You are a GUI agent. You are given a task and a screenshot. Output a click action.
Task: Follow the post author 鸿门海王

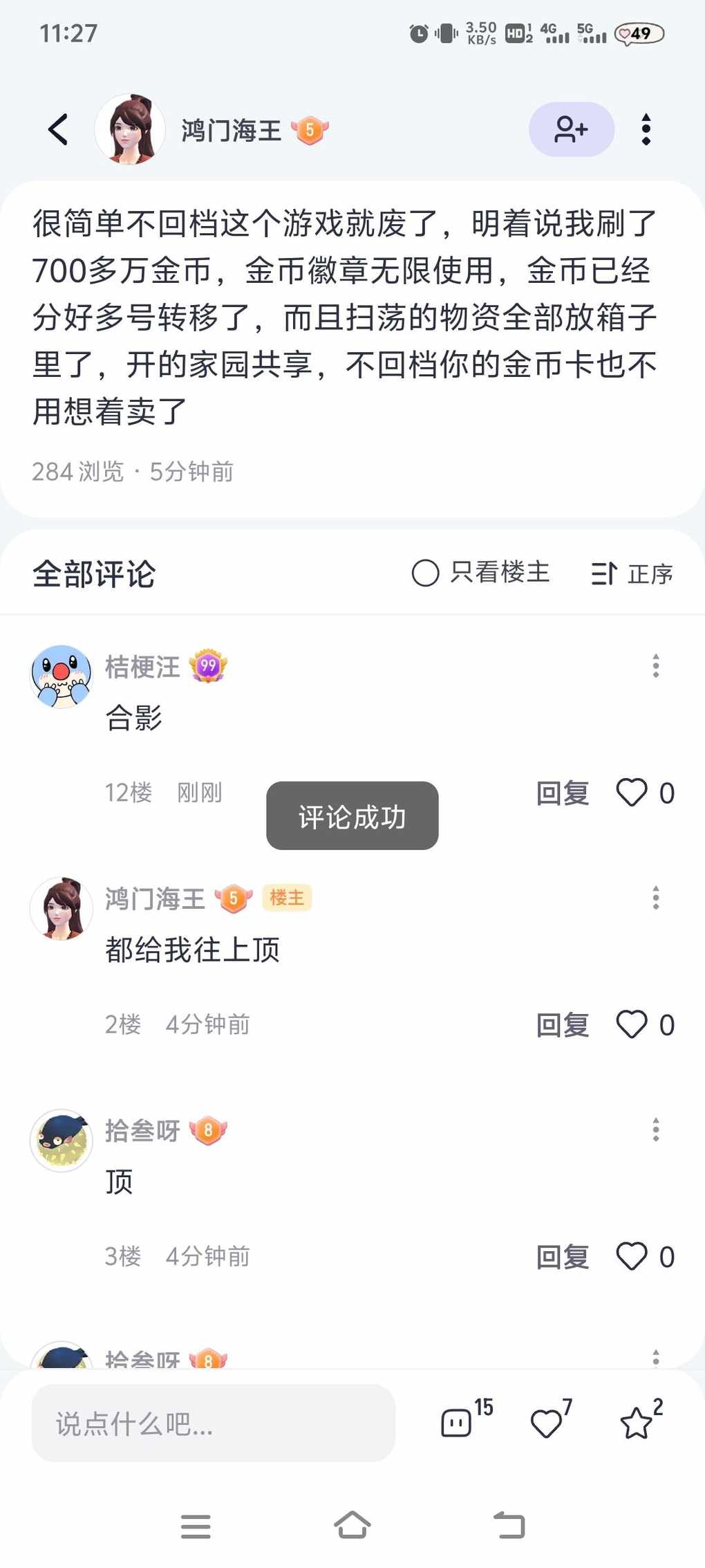pos(571,129)
